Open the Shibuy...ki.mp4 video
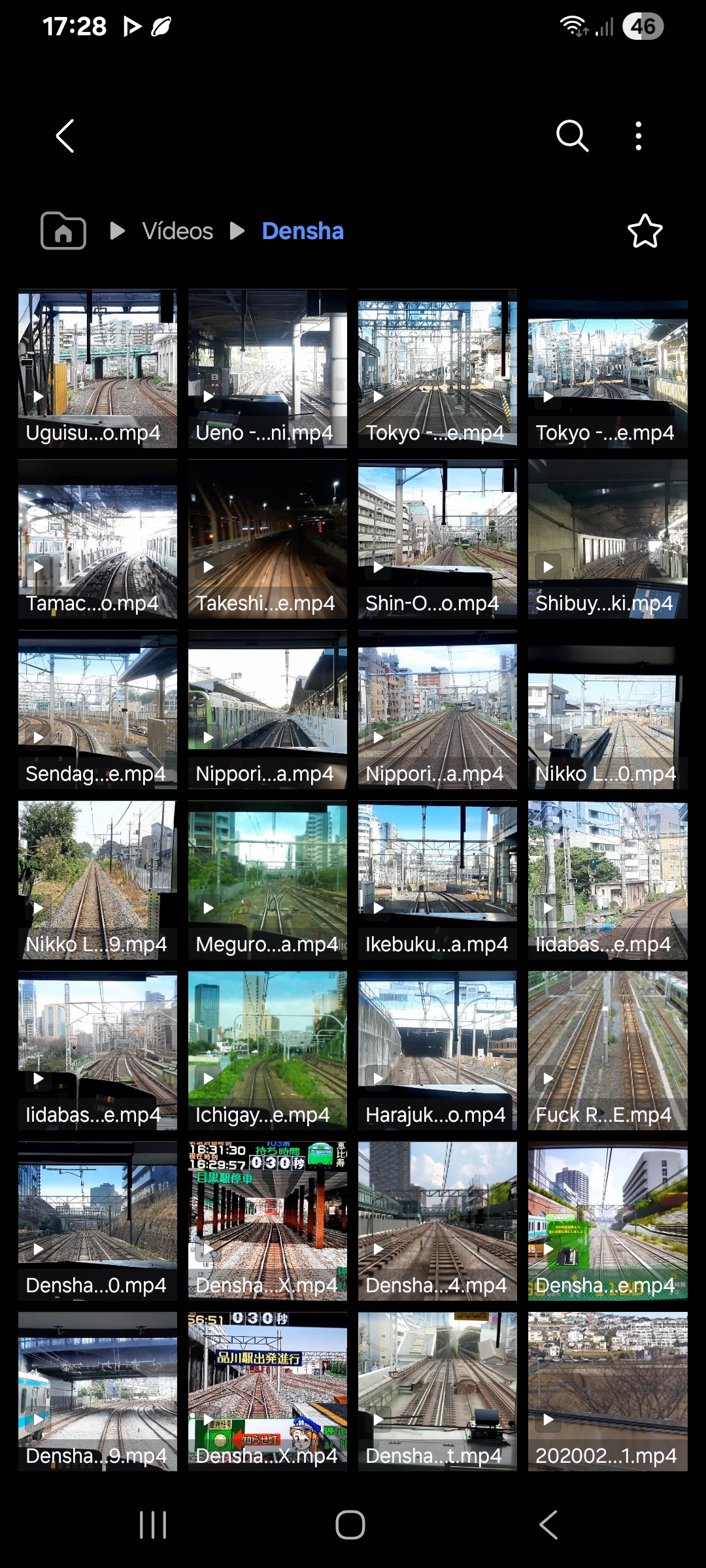 point(607,539)
